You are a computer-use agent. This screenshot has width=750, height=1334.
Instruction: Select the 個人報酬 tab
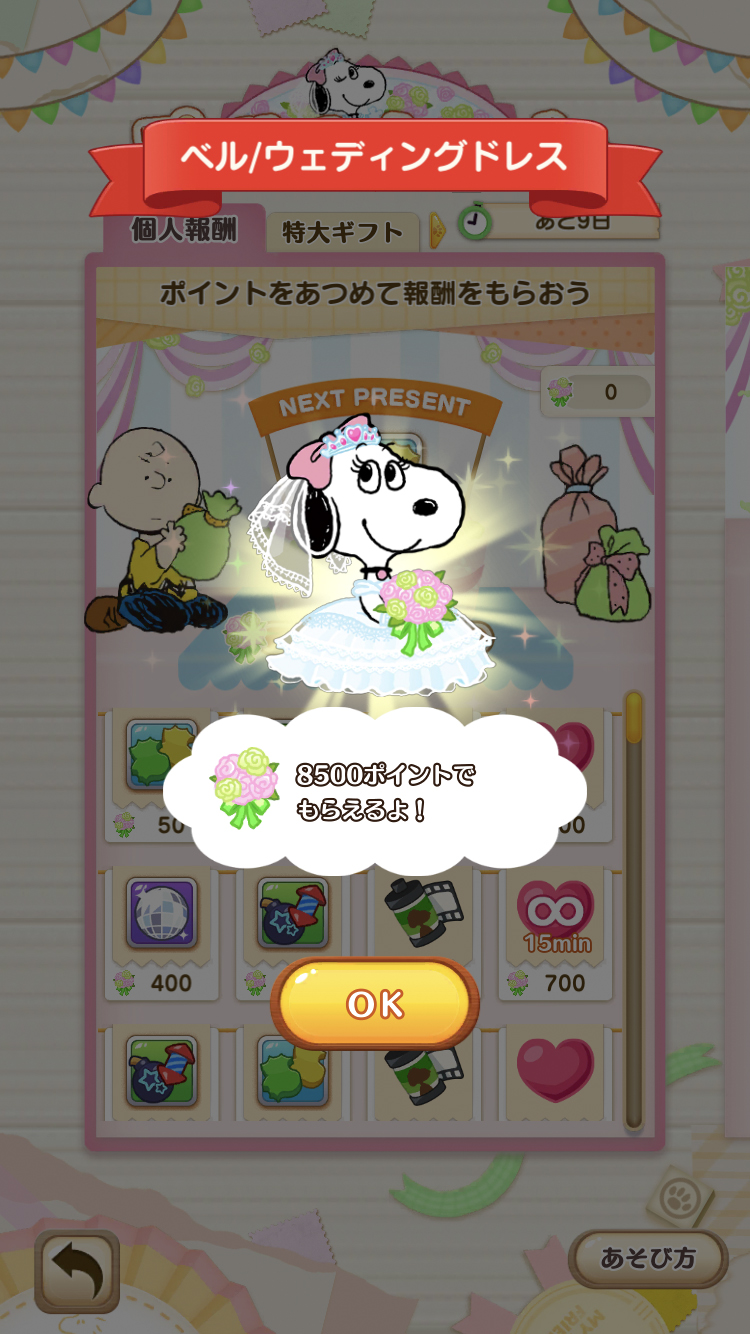click(184, 230)
